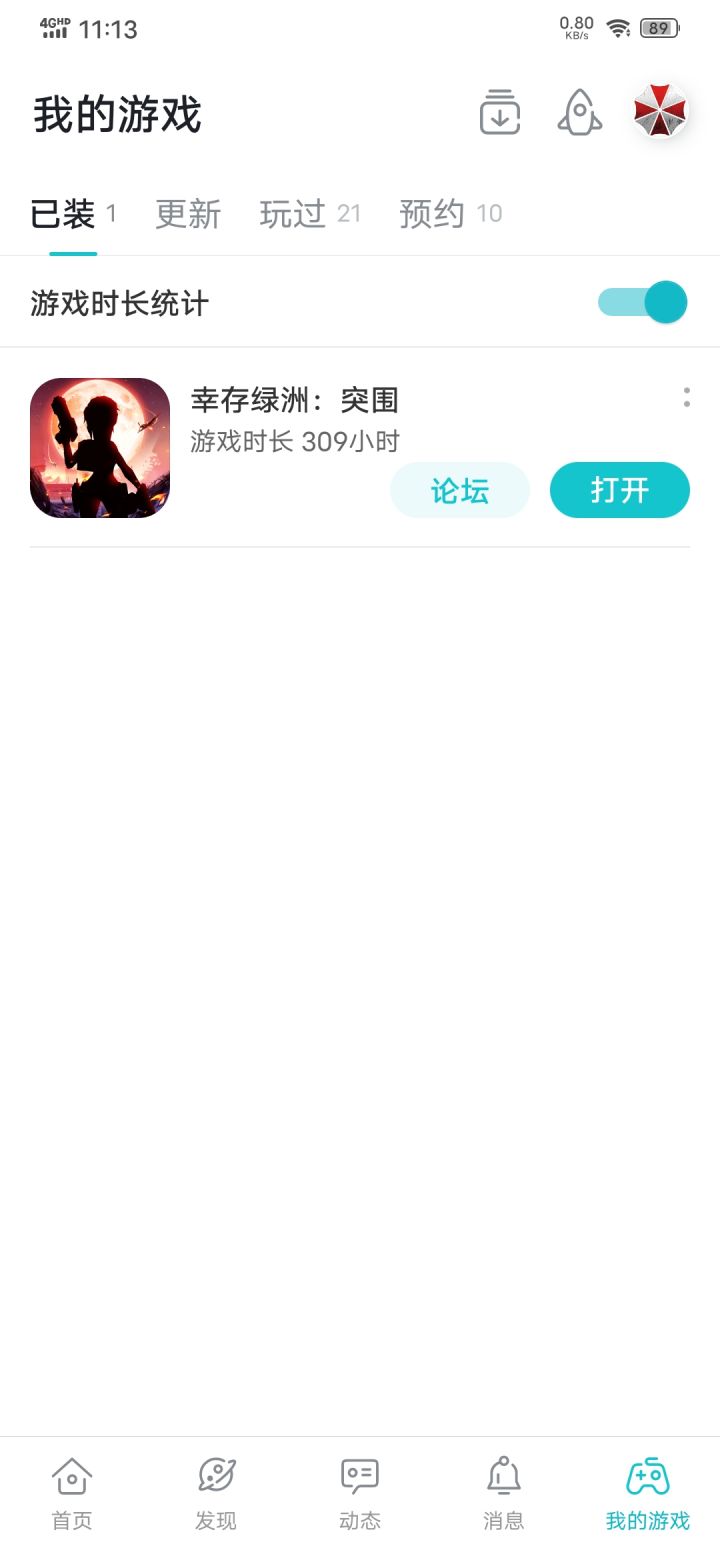Screen dimensions: 720x1544
Task: Open the download manager icon
Action: point(500,113)
